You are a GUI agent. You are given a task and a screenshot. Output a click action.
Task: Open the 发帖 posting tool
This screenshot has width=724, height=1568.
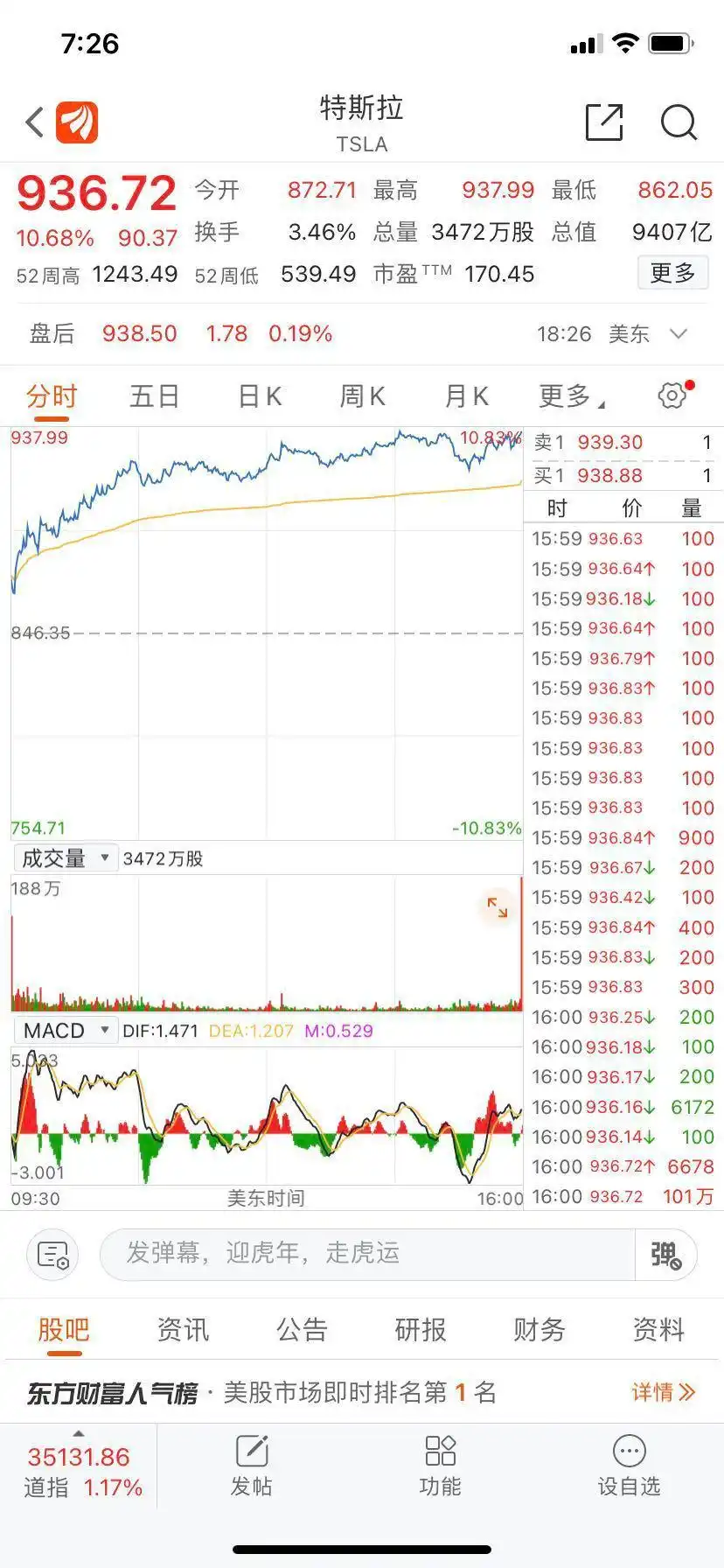point(253,1466)
